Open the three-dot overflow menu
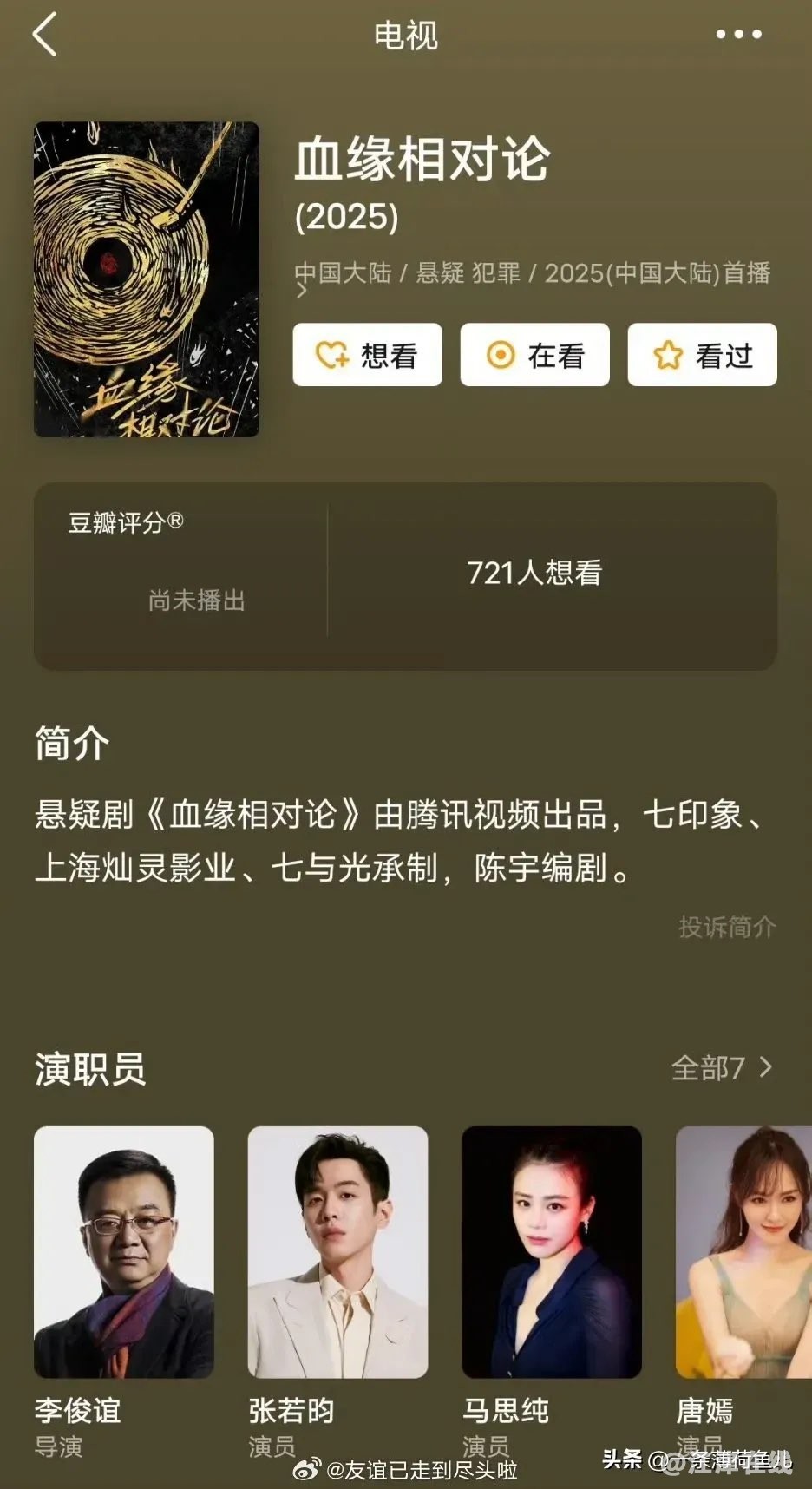The width and height of the screenshot is (812, 1489). point(738,35)
